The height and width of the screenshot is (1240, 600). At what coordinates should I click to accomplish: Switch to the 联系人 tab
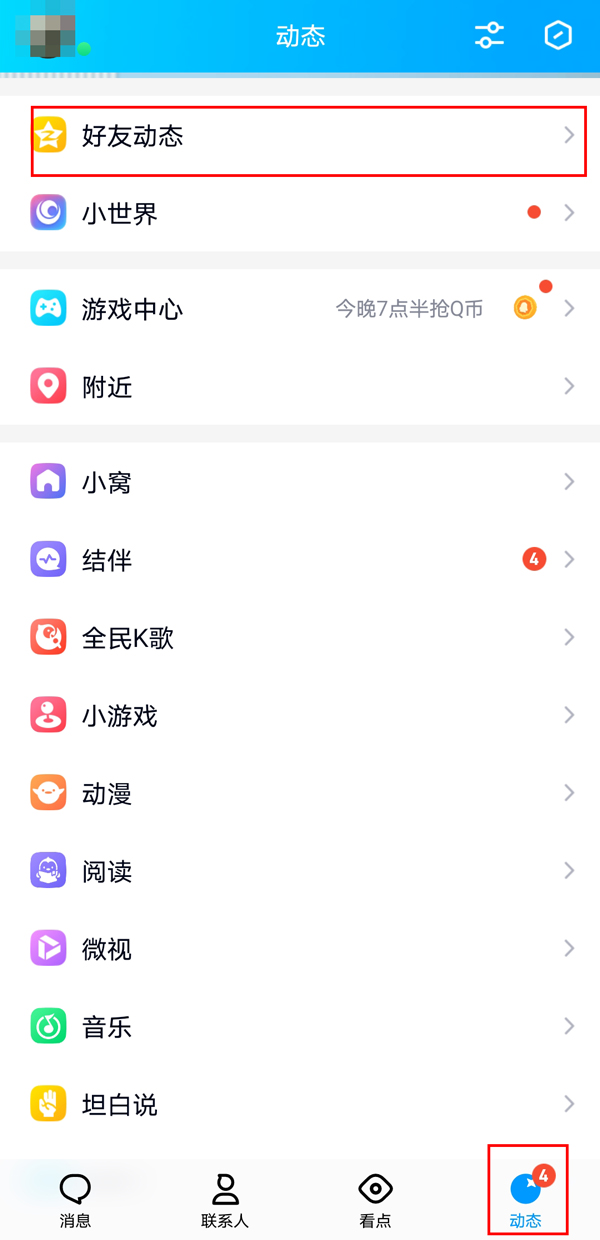click(225, 1200)
